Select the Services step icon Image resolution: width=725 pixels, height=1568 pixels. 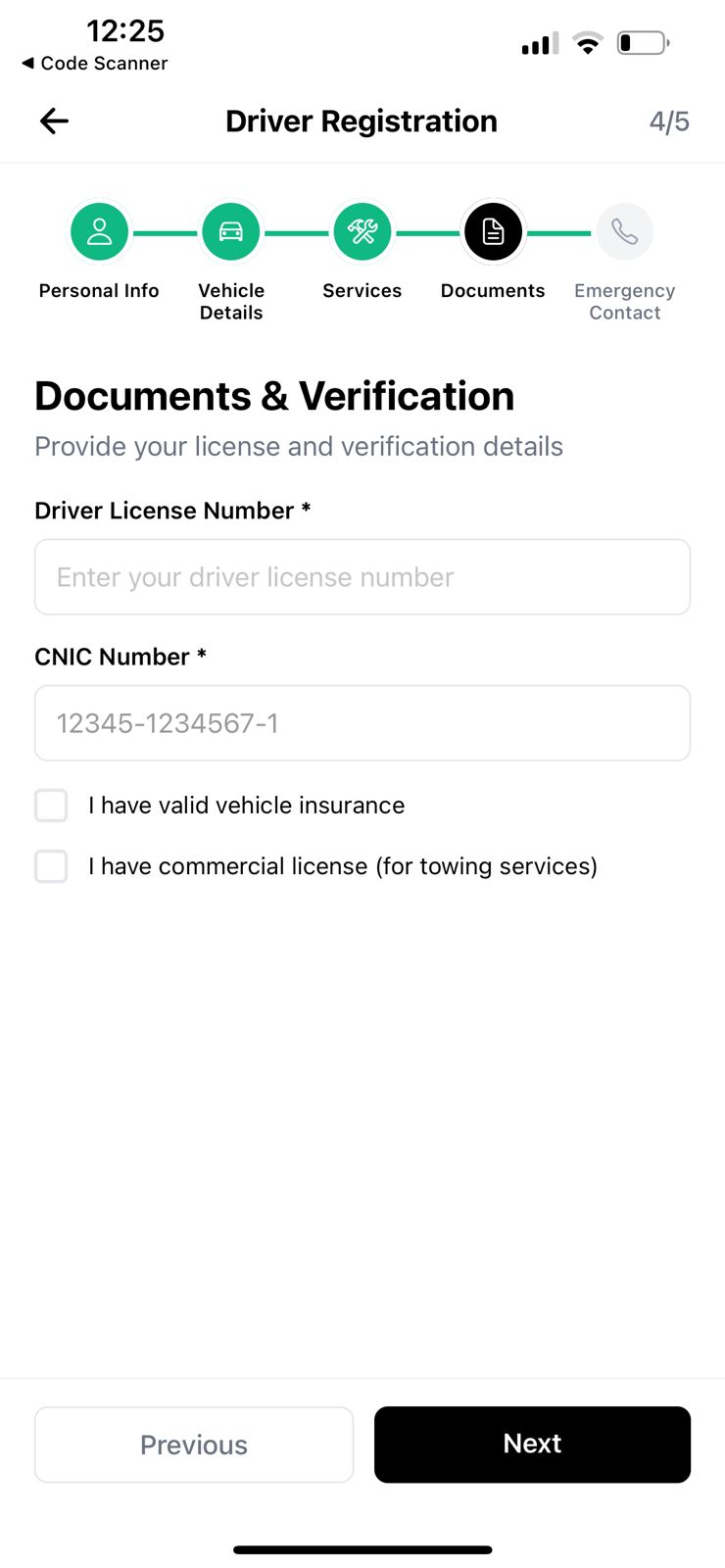point(362,232)
